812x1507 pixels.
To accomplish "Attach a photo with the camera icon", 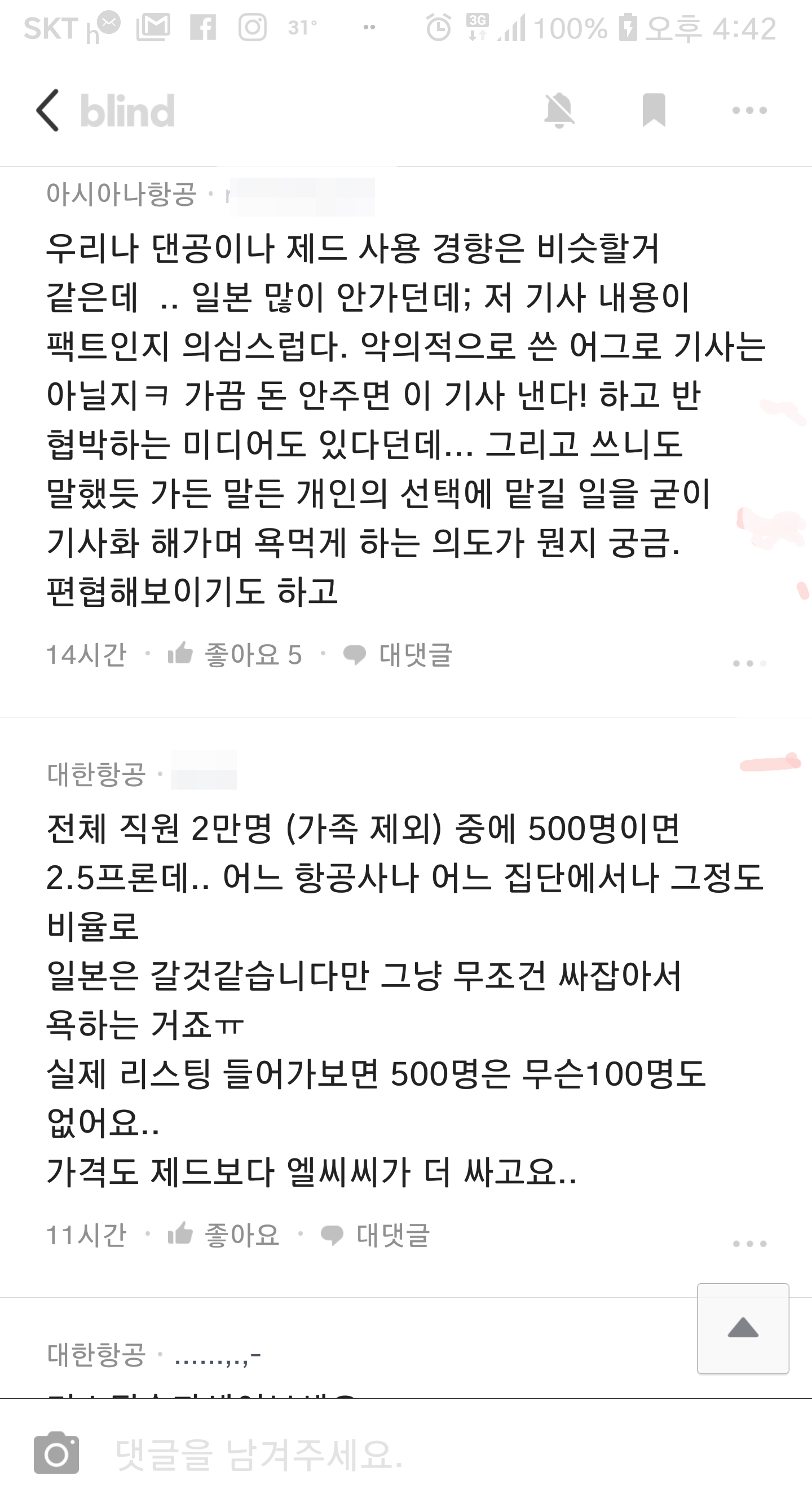I will coord(56,1453).
